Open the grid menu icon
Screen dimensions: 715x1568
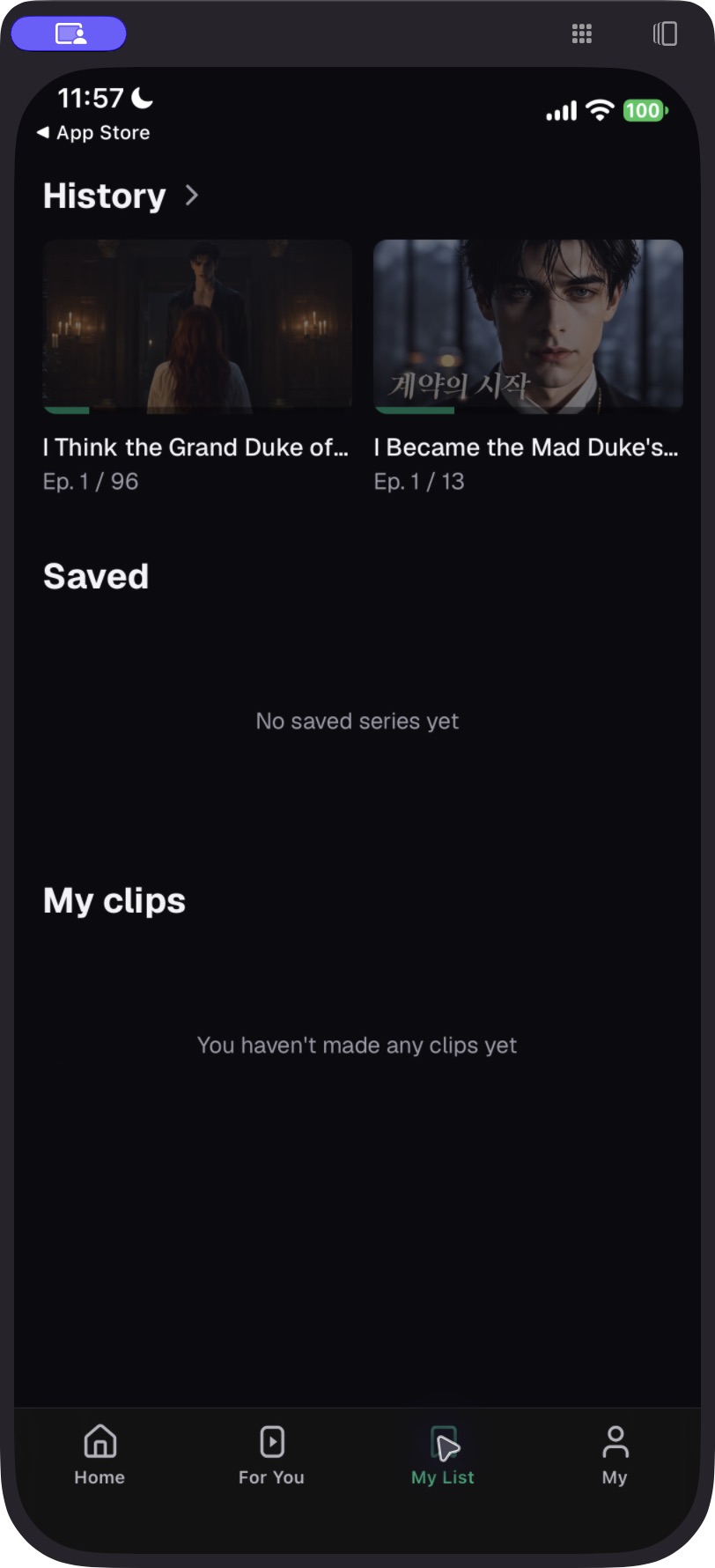point(582,33)
